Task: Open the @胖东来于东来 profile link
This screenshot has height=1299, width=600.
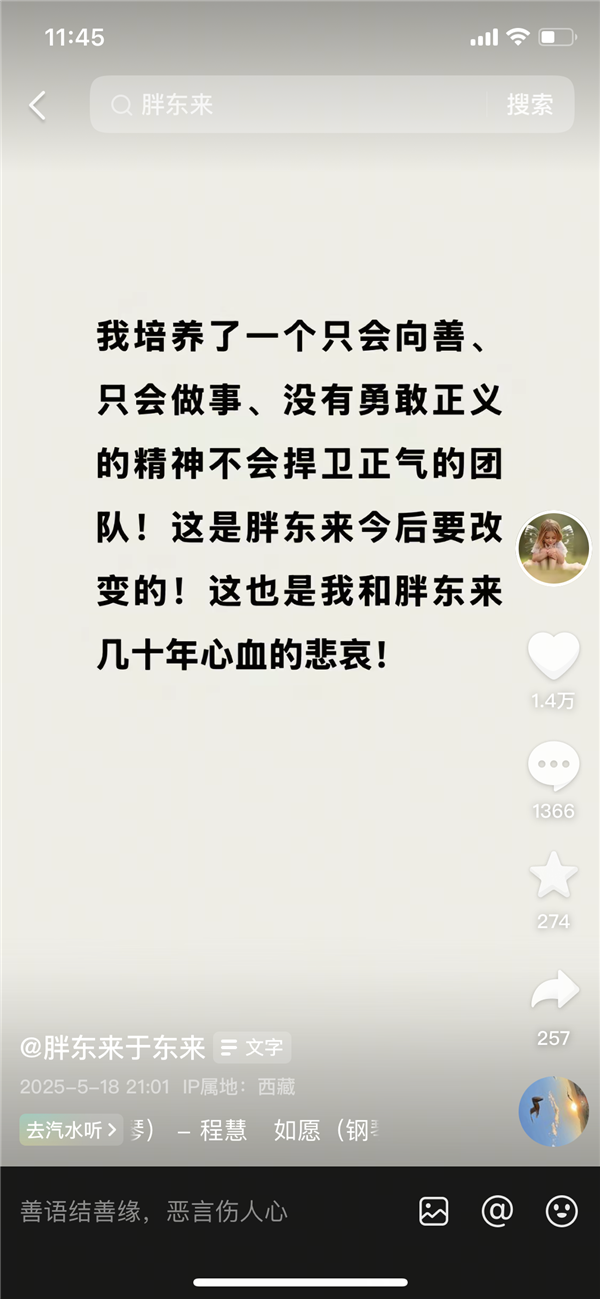Action: (112, 1047)
